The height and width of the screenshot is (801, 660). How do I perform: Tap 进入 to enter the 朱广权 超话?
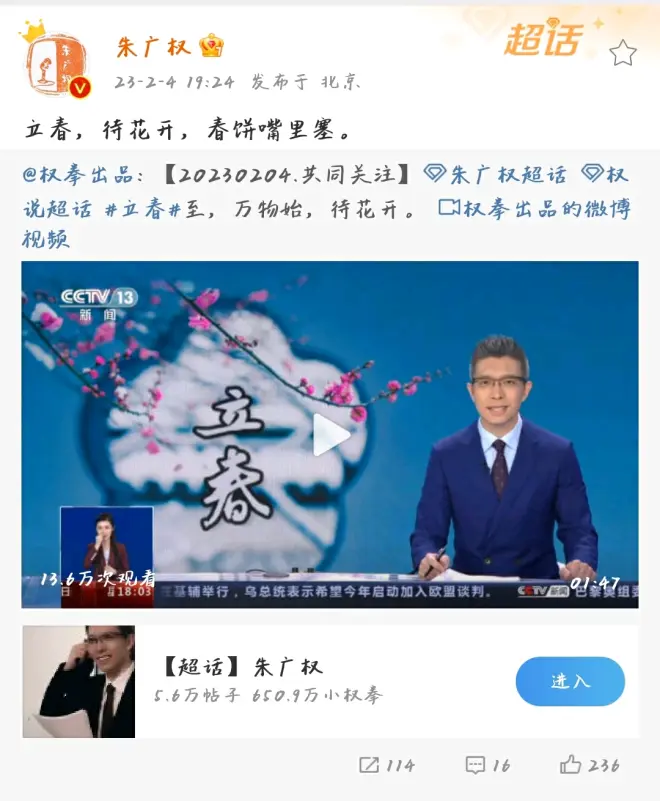pyautogui.click(x=570, y=681)
